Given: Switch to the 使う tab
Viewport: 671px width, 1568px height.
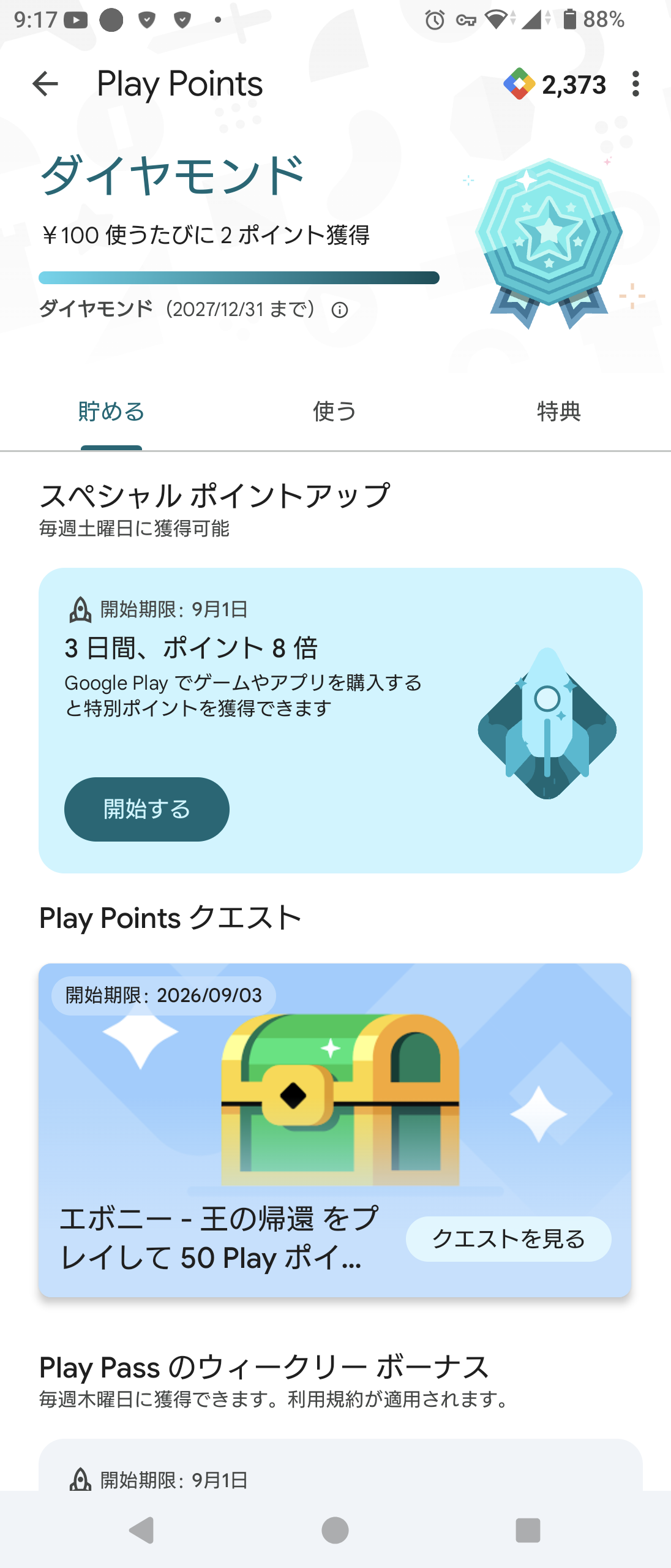Looking at the screenshot, I should tap(335, 412).
